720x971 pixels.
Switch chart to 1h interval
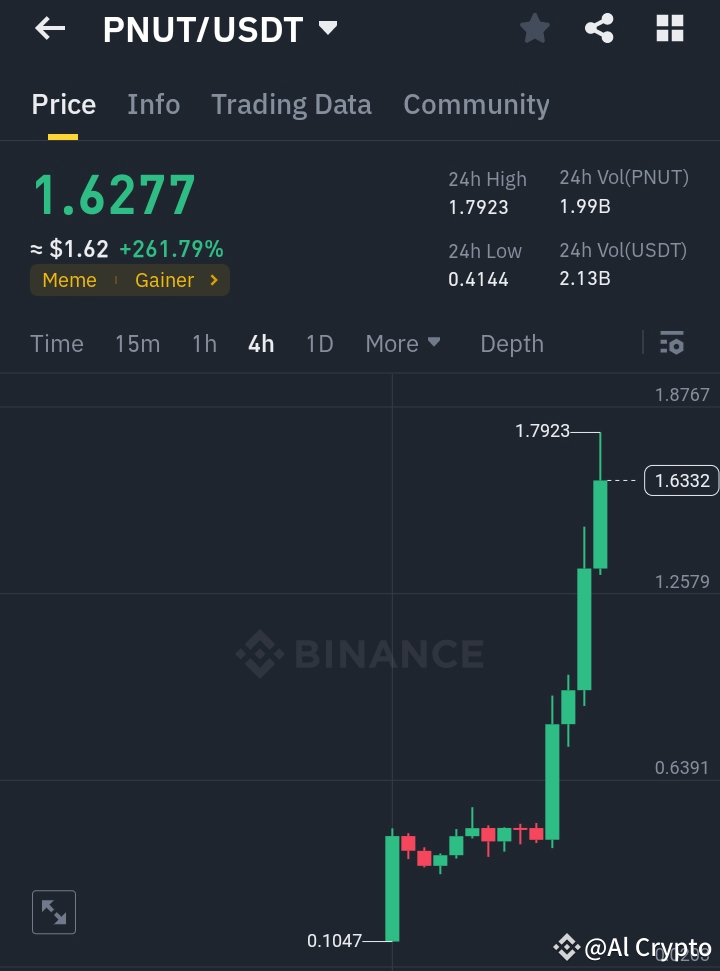point(204,343)
